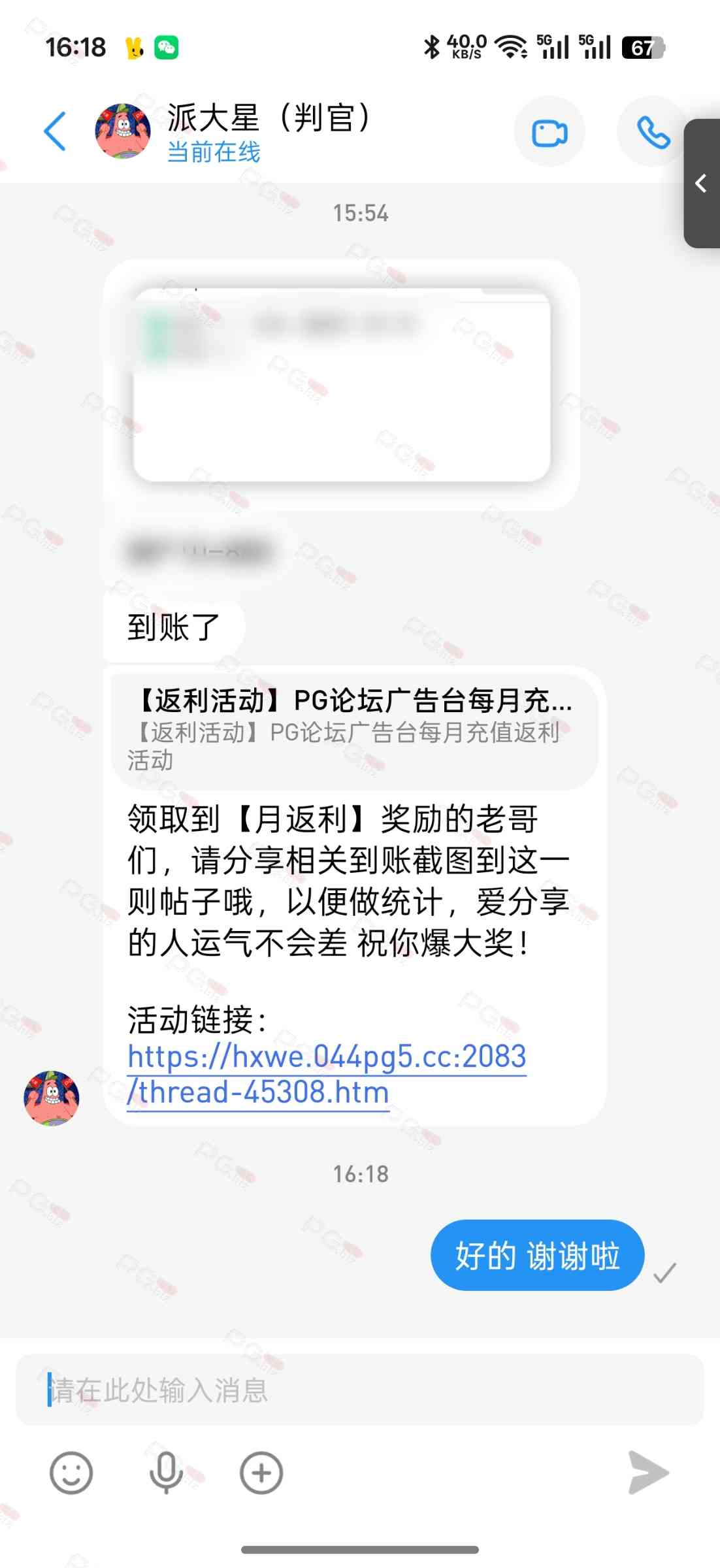Screen dimensions: 720x1568
Task: Open the hxwe.044pg5.cc thread link
Action: [327, 1074]
